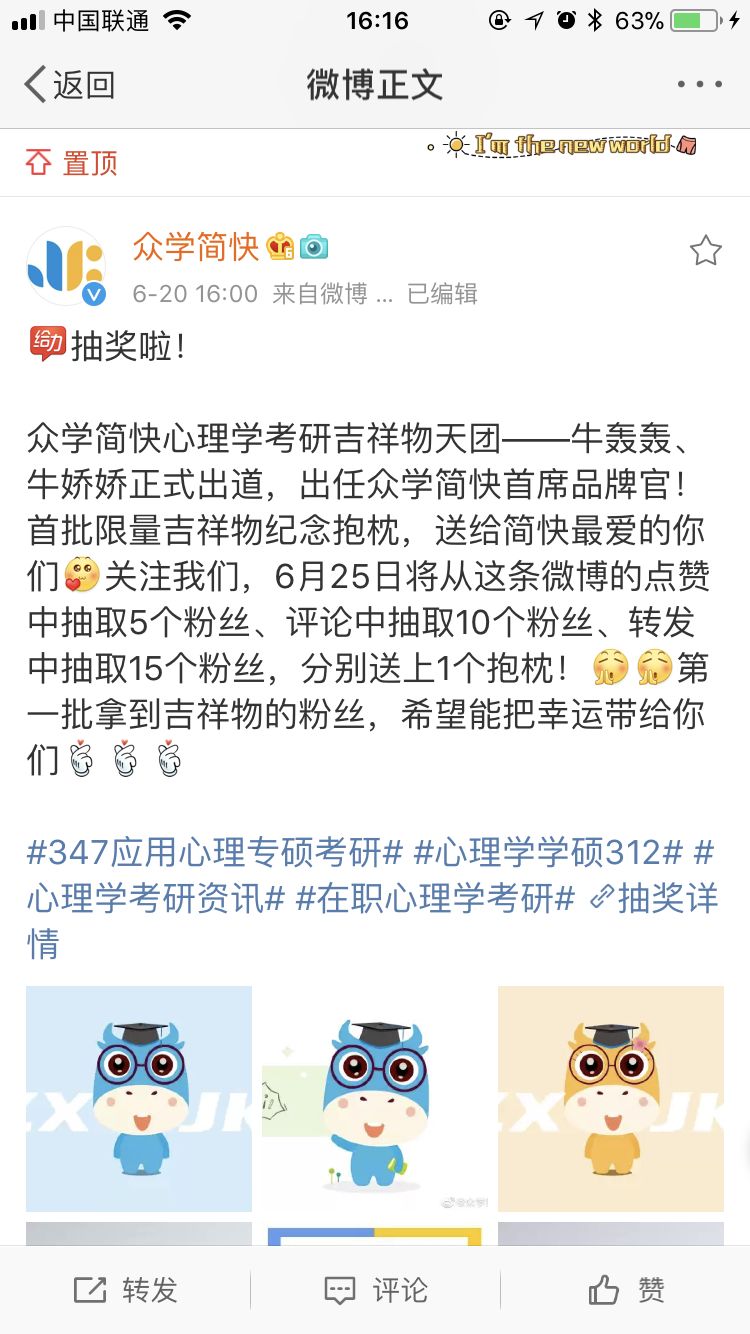Tap the star to favorite this post
This screenshot has height=1334, width=750.
coord(706,252)
